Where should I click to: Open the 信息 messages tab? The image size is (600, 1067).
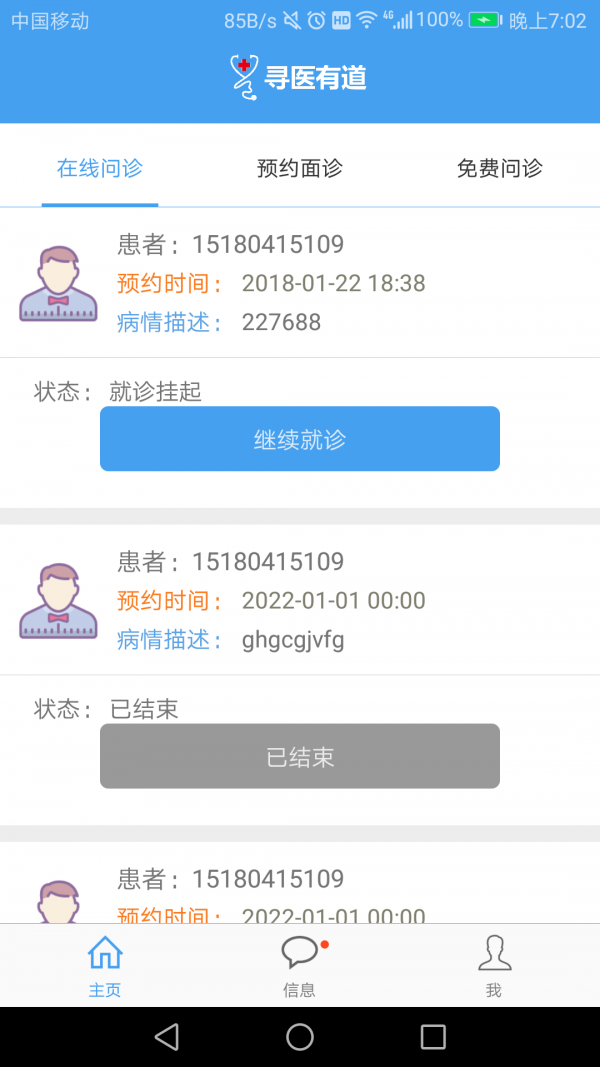300,967
